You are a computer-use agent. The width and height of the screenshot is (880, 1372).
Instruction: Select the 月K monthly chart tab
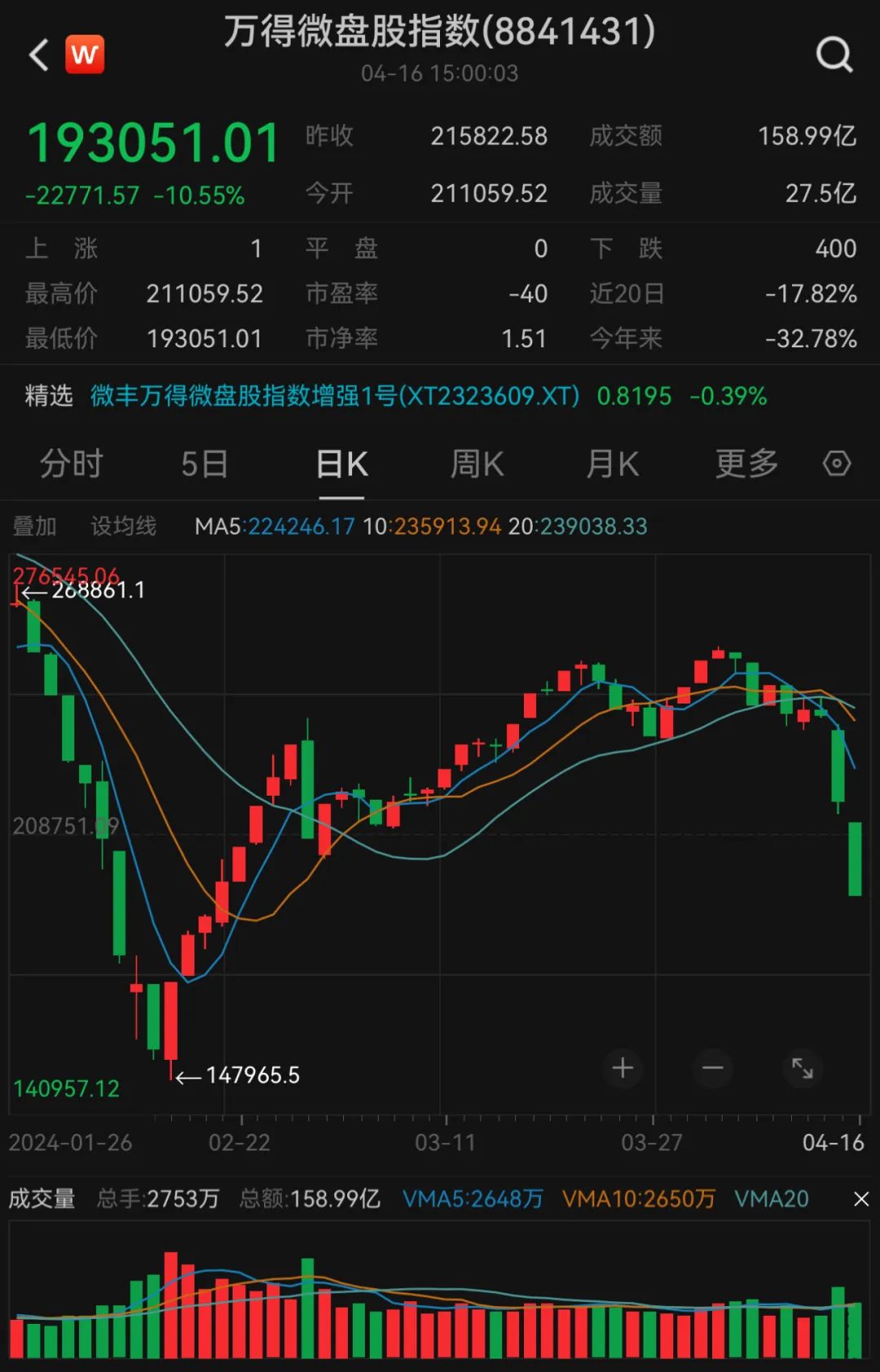(612, 465)
